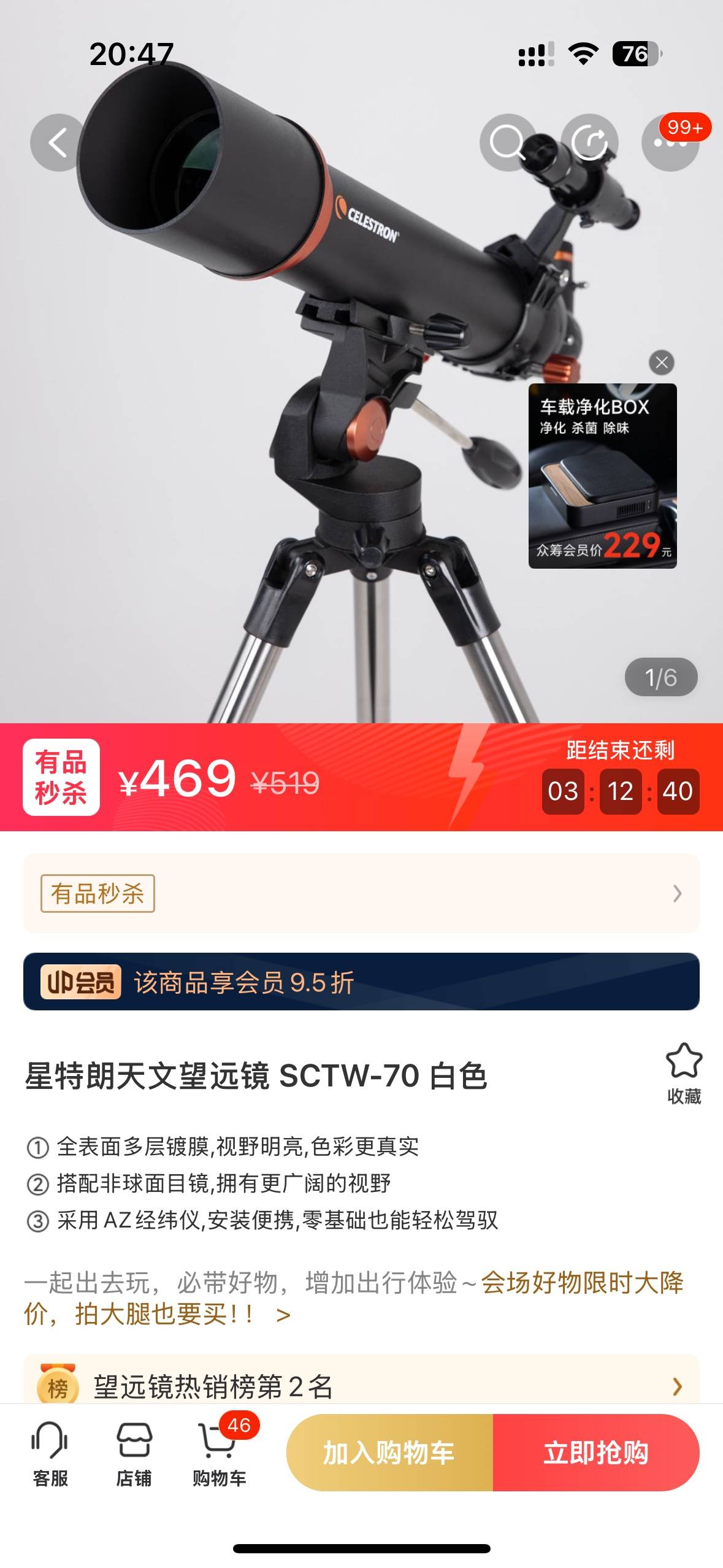Buy now with 立即抢购

click(x=595, y=1453)
